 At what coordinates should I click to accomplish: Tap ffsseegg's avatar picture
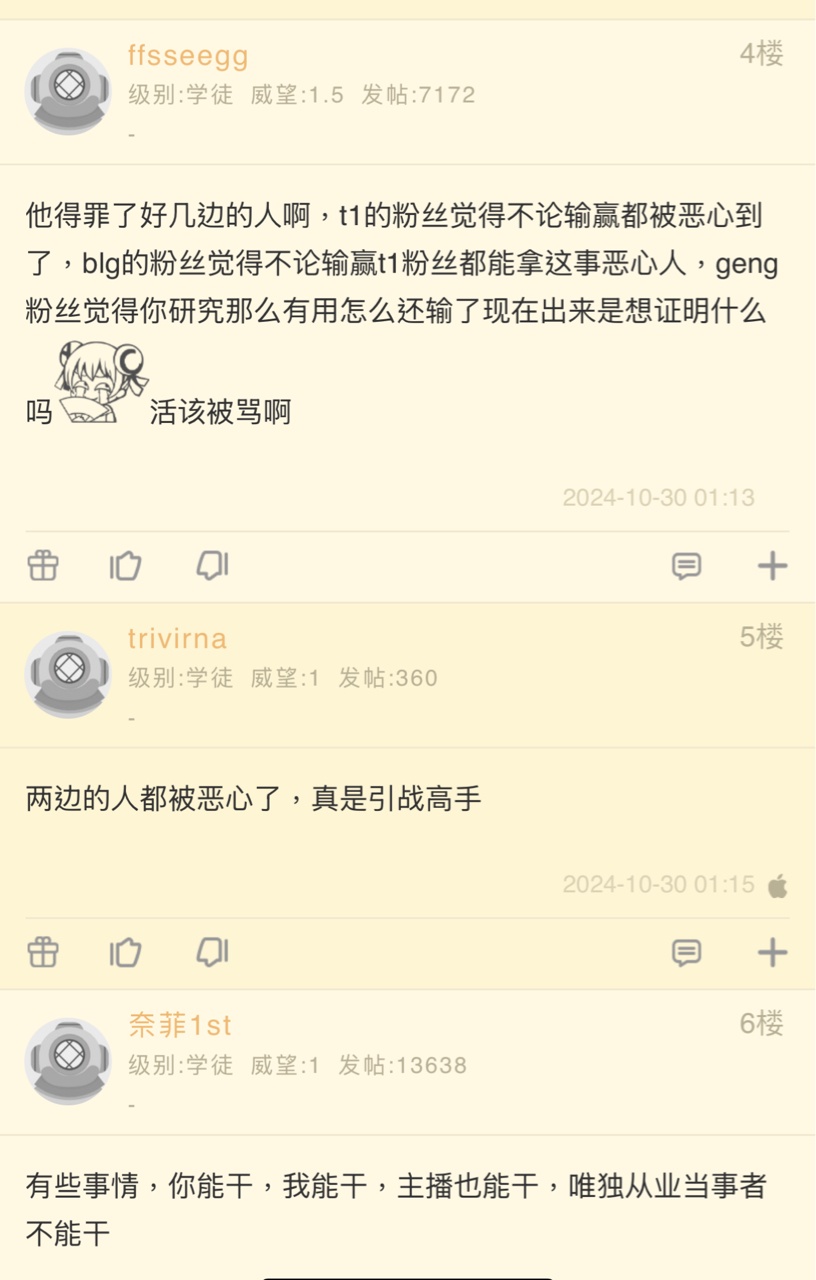coord(68,90)
